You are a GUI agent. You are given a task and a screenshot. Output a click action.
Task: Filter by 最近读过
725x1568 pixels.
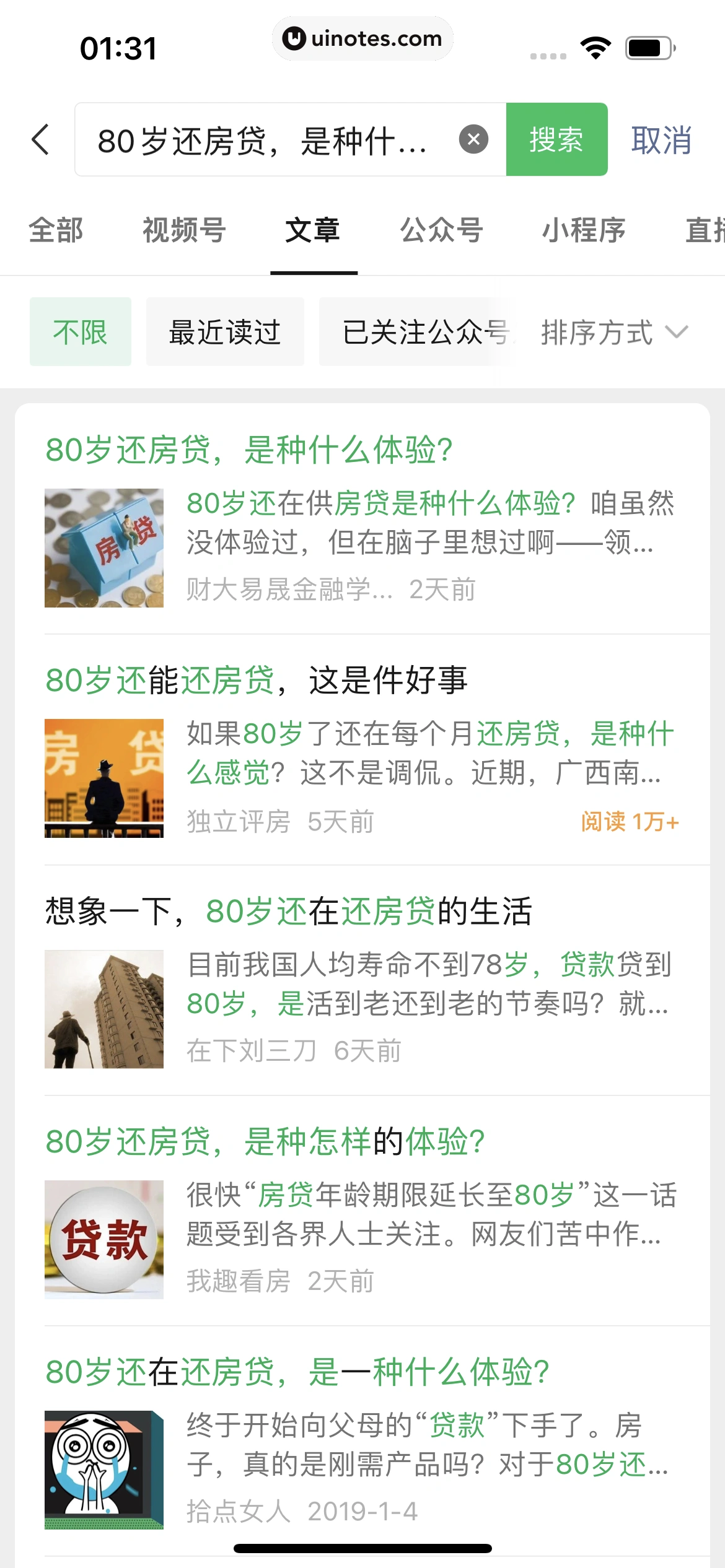pos(225,332)
